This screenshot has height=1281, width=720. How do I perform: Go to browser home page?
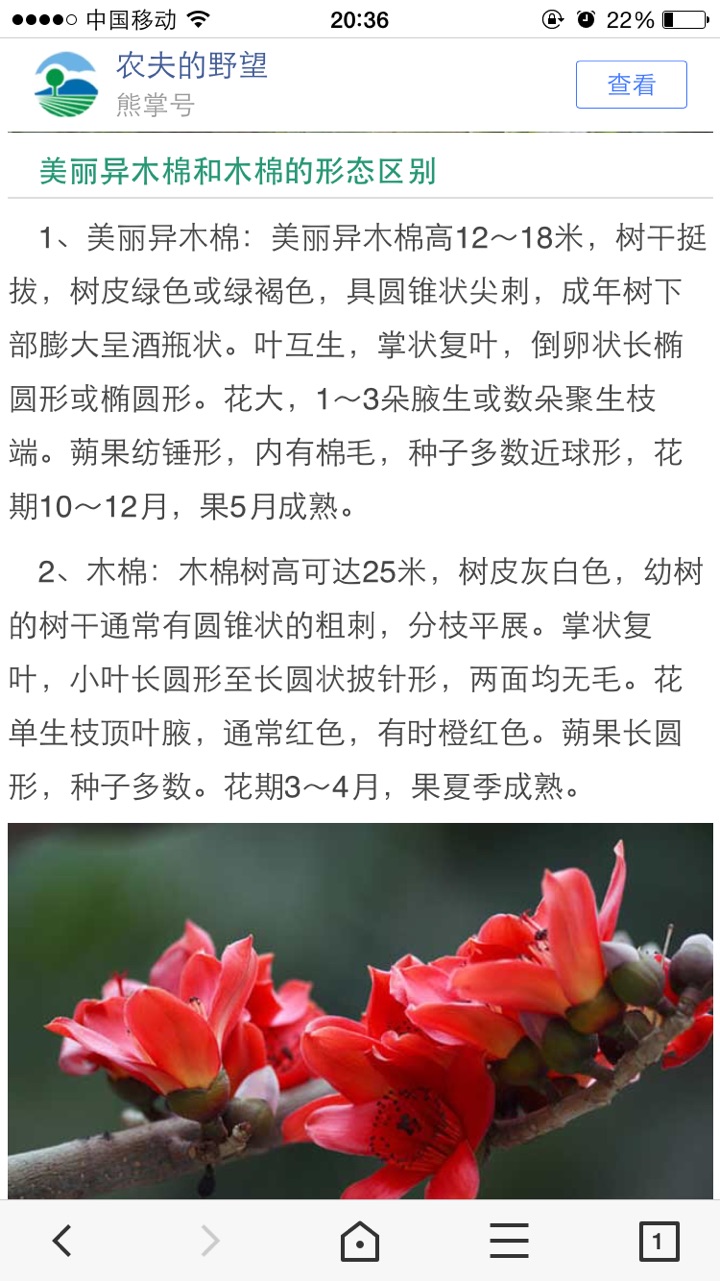coord(359,1241)
